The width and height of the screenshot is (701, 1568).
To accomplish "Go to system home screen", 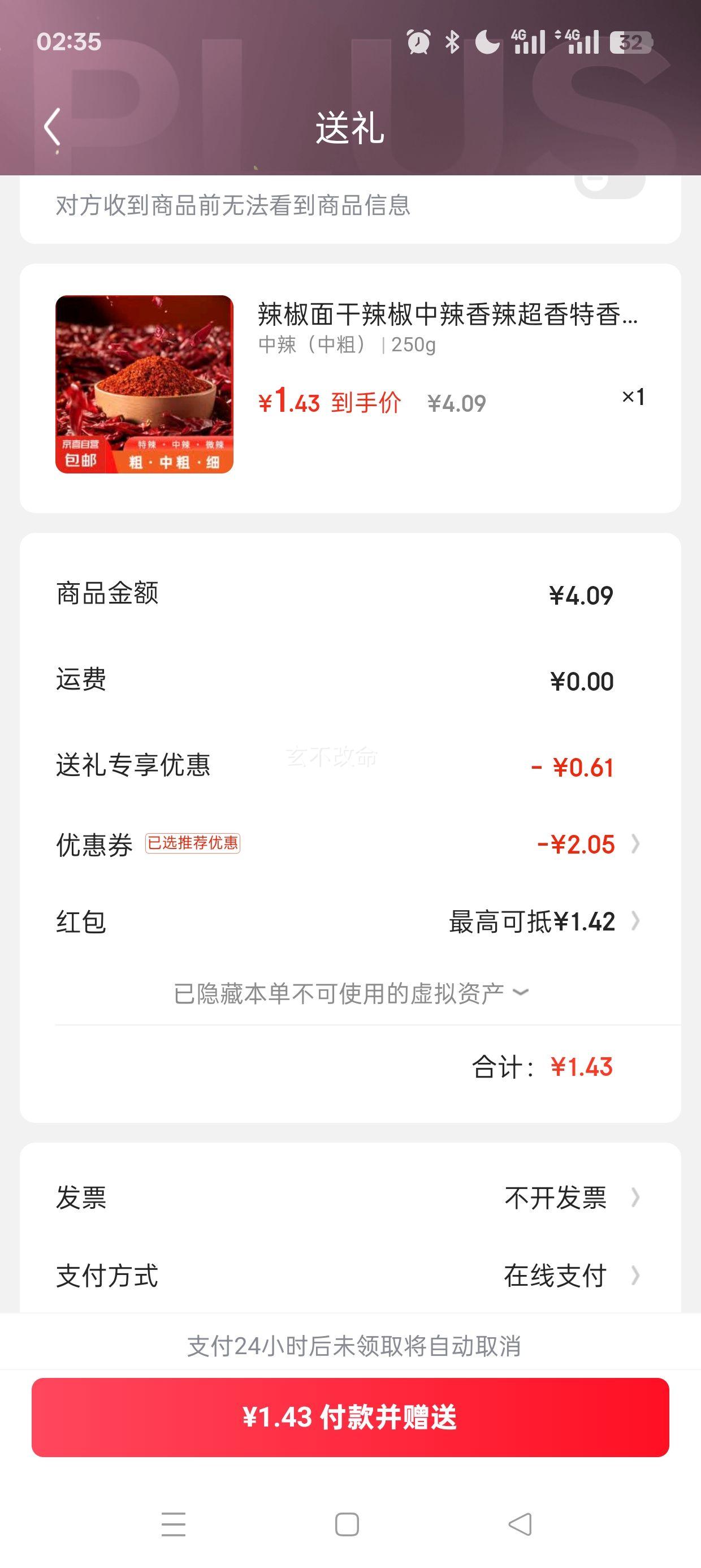I will coord(347,1524).
